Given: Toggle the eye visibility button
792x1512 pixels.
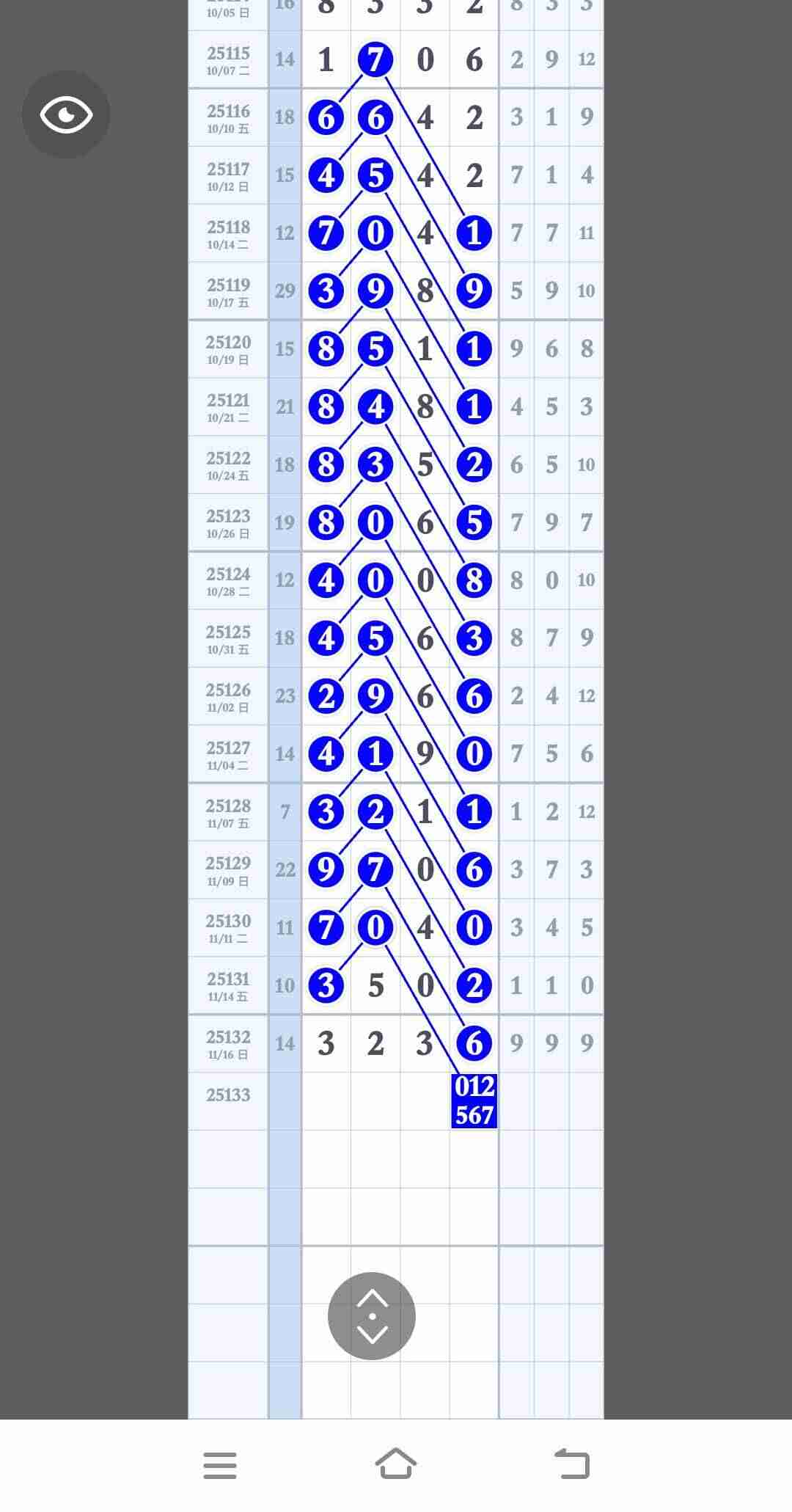Looking at the screenshot, I should click(x=66, y=114).
